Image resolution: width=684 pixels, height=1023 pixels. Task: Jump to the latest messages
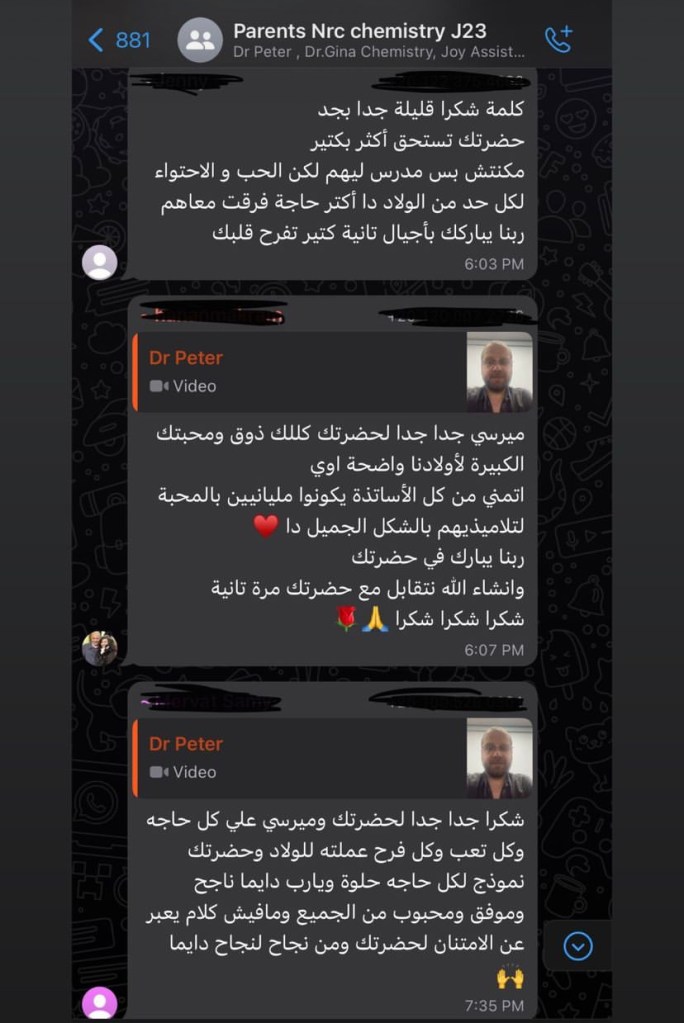click(x=578, y=946)
